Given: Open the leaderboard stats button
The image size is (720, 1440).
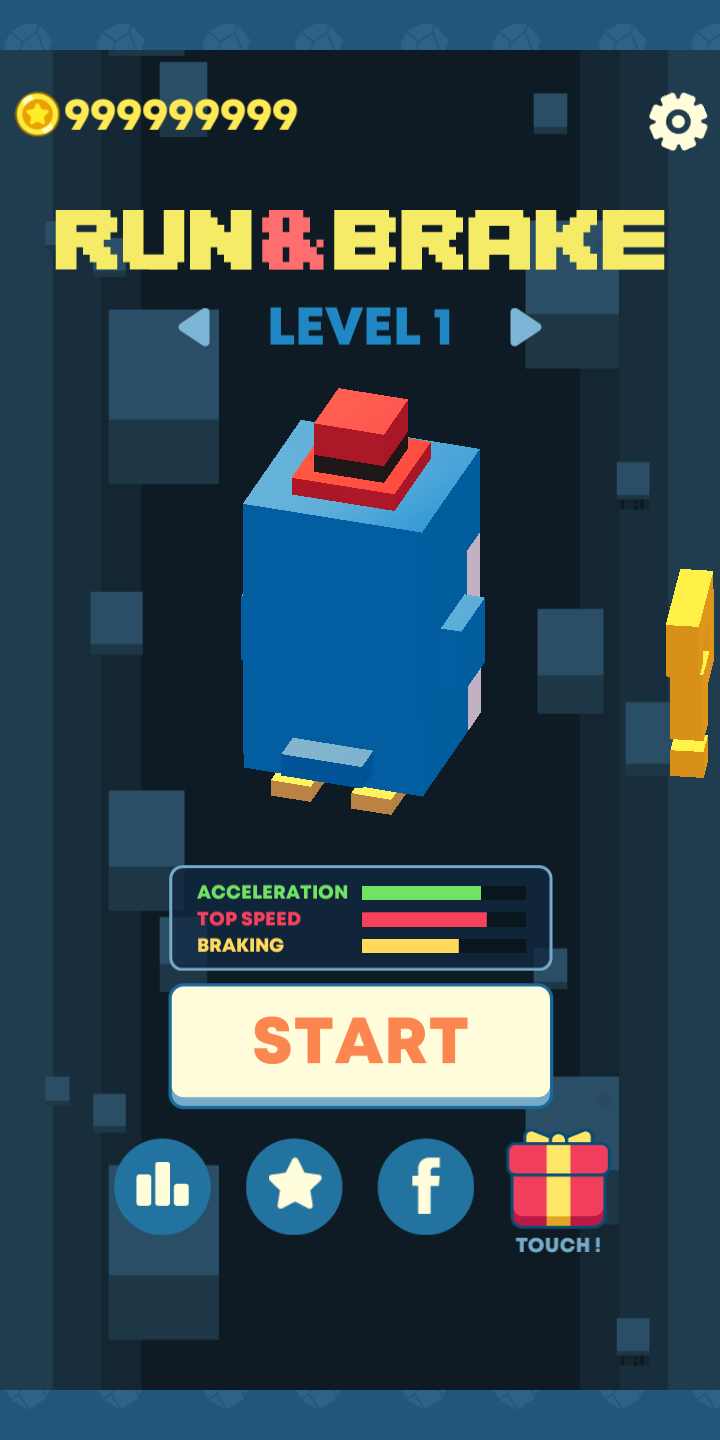Looking at the screenshot, I should (162, 1186).
